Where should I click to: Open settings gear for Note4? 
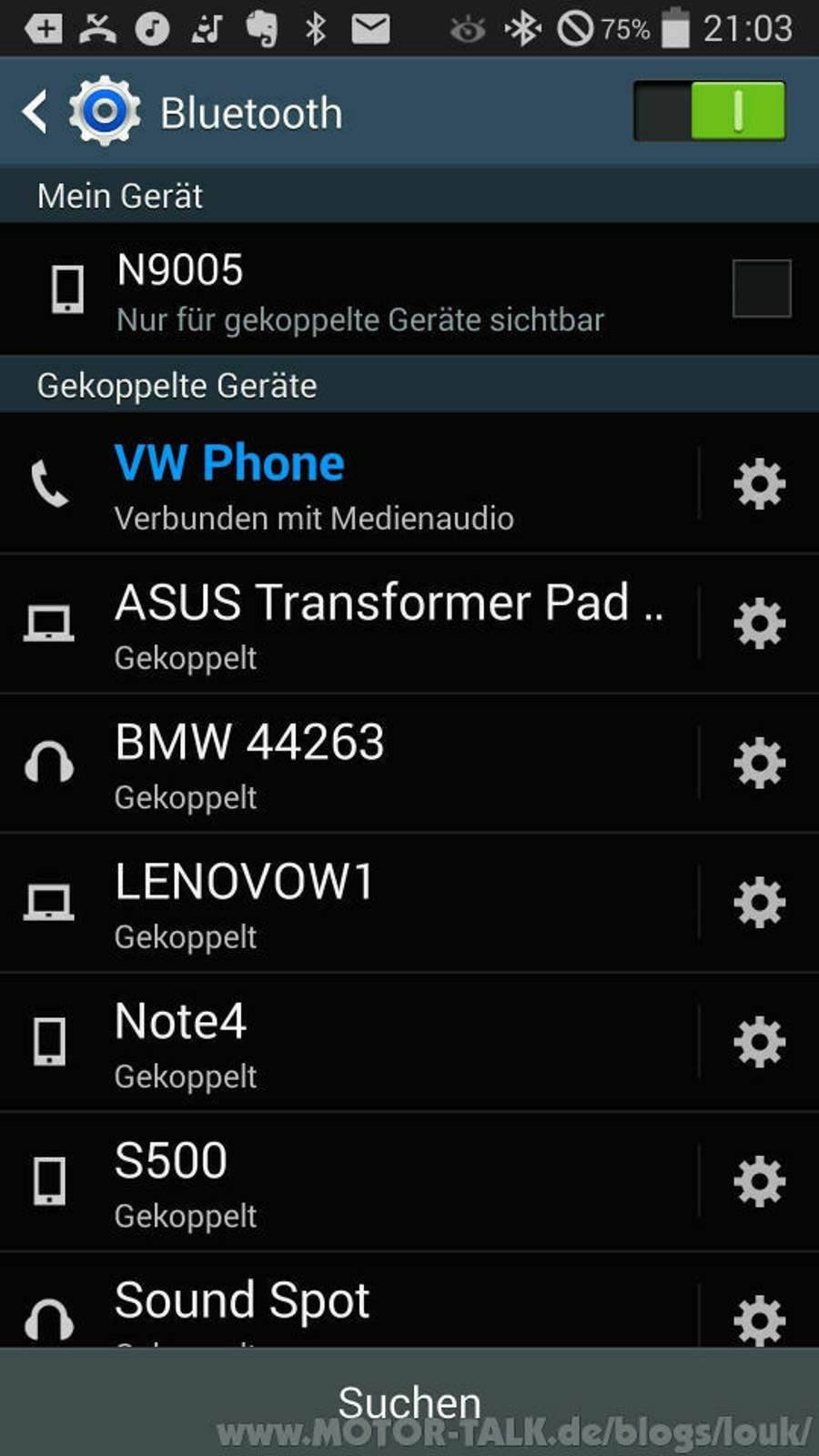coord(760,1042)
